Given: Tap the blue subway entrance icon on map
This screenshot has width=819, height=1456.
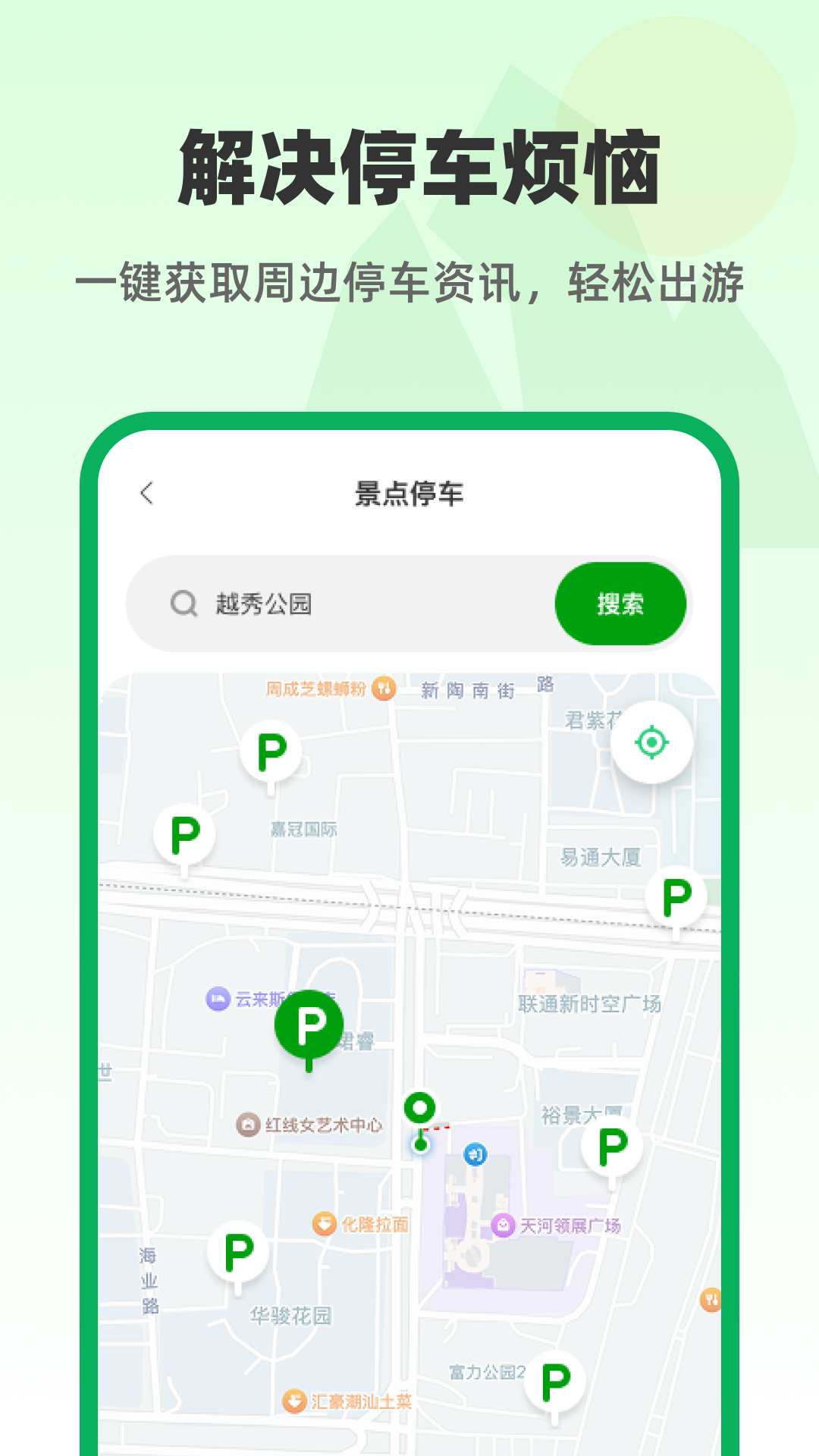Looking at the screenshot, I should [474, 1153].
